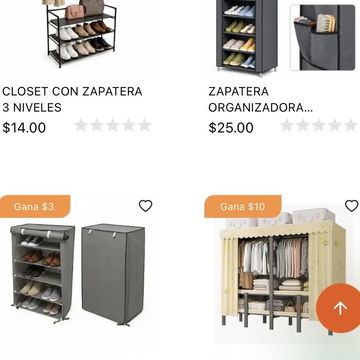Open the grey covered shoe rack product
Screen dimensions: 360x360
[x=77, y=274]
